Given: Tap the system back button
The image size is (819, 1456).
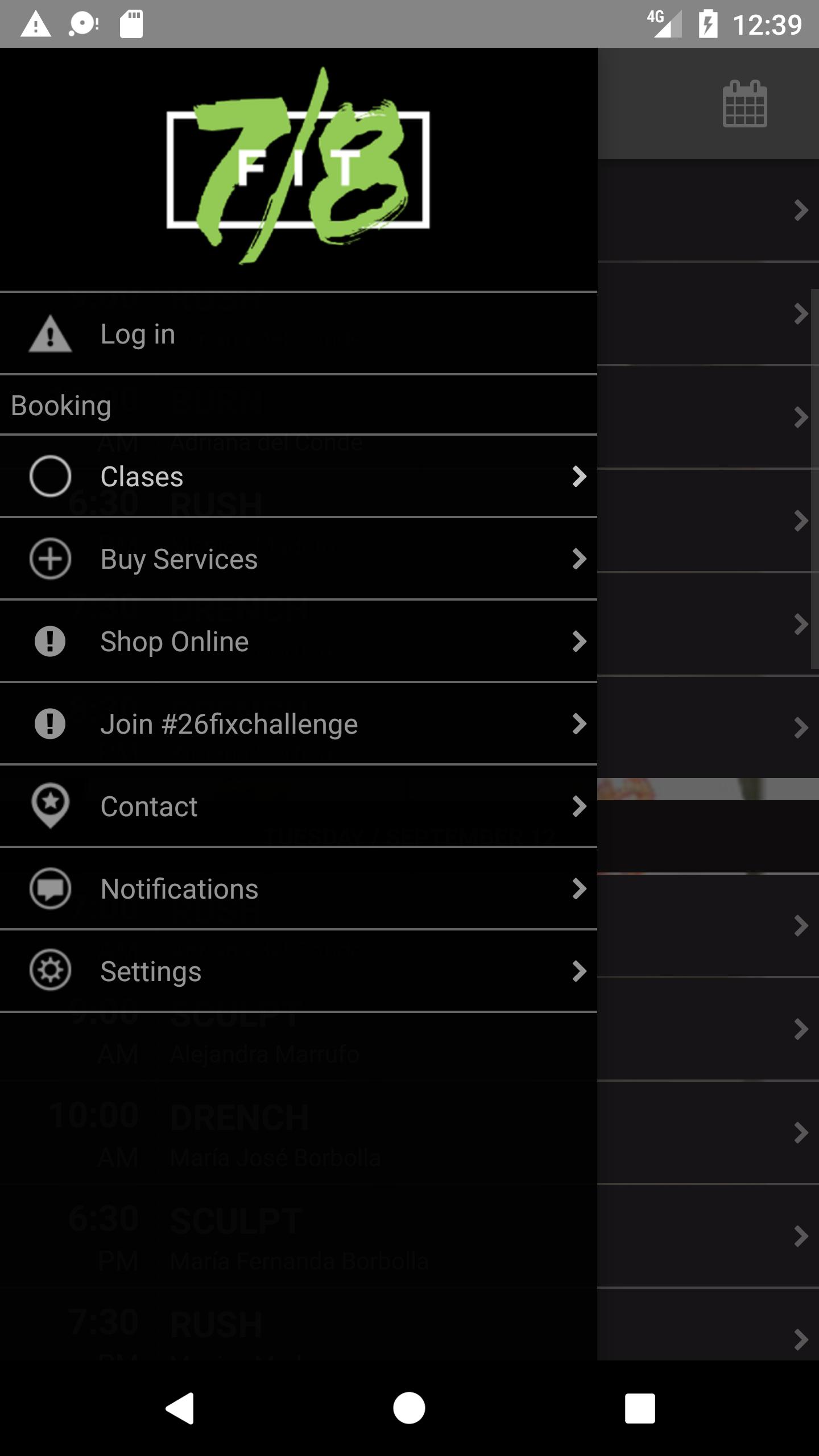Looking at the screenshot, I should pyautogui.click(x=180, y=1408).
